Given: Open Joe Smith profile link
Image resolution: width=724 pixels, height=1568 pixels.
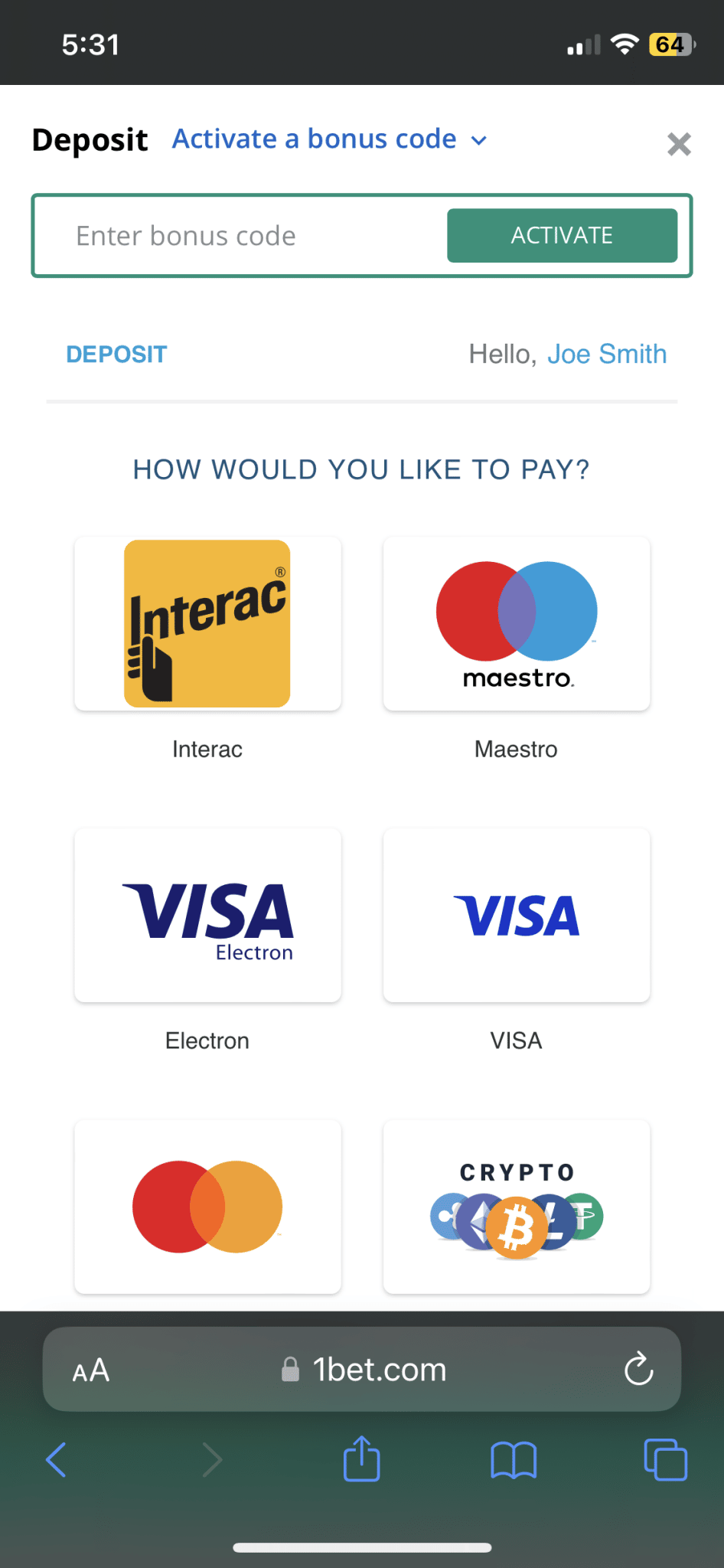Looking at the screenshot, I should click(x=607, y=354).
